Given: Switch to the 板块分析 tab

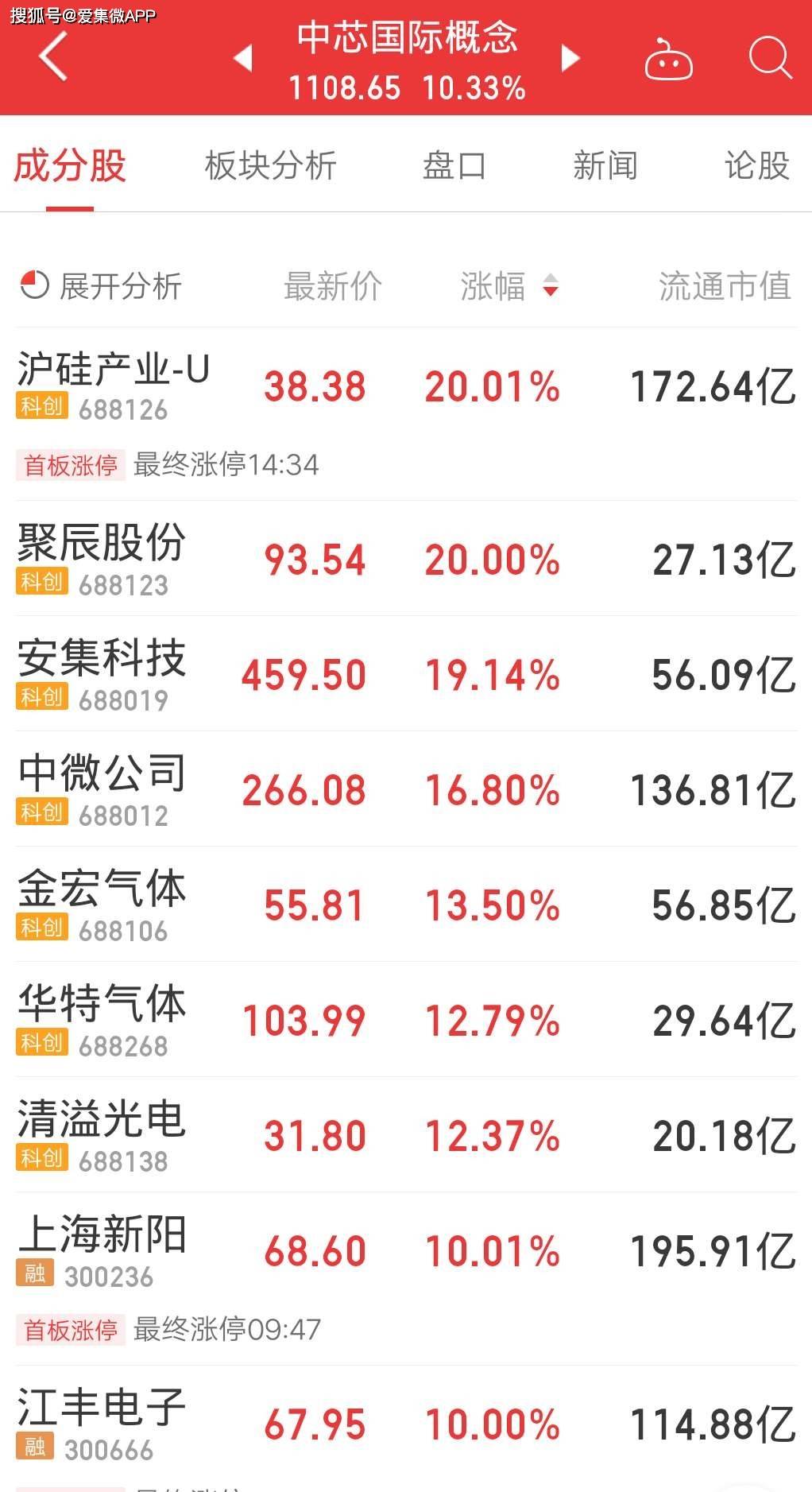Looking at the screenshot, I should coord(270,167).
